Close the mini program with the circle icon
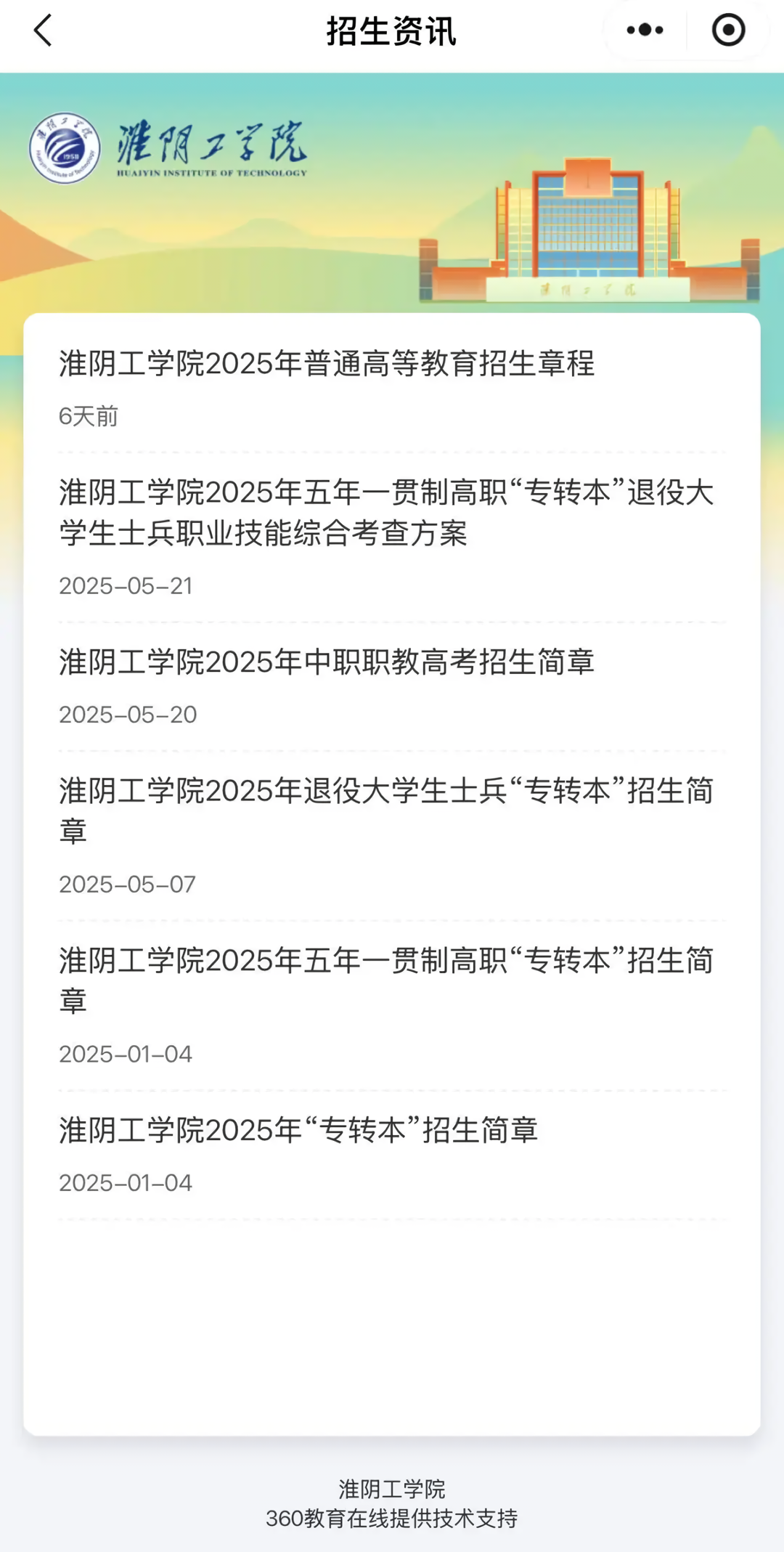784x1552 pixels. [728, 31]
